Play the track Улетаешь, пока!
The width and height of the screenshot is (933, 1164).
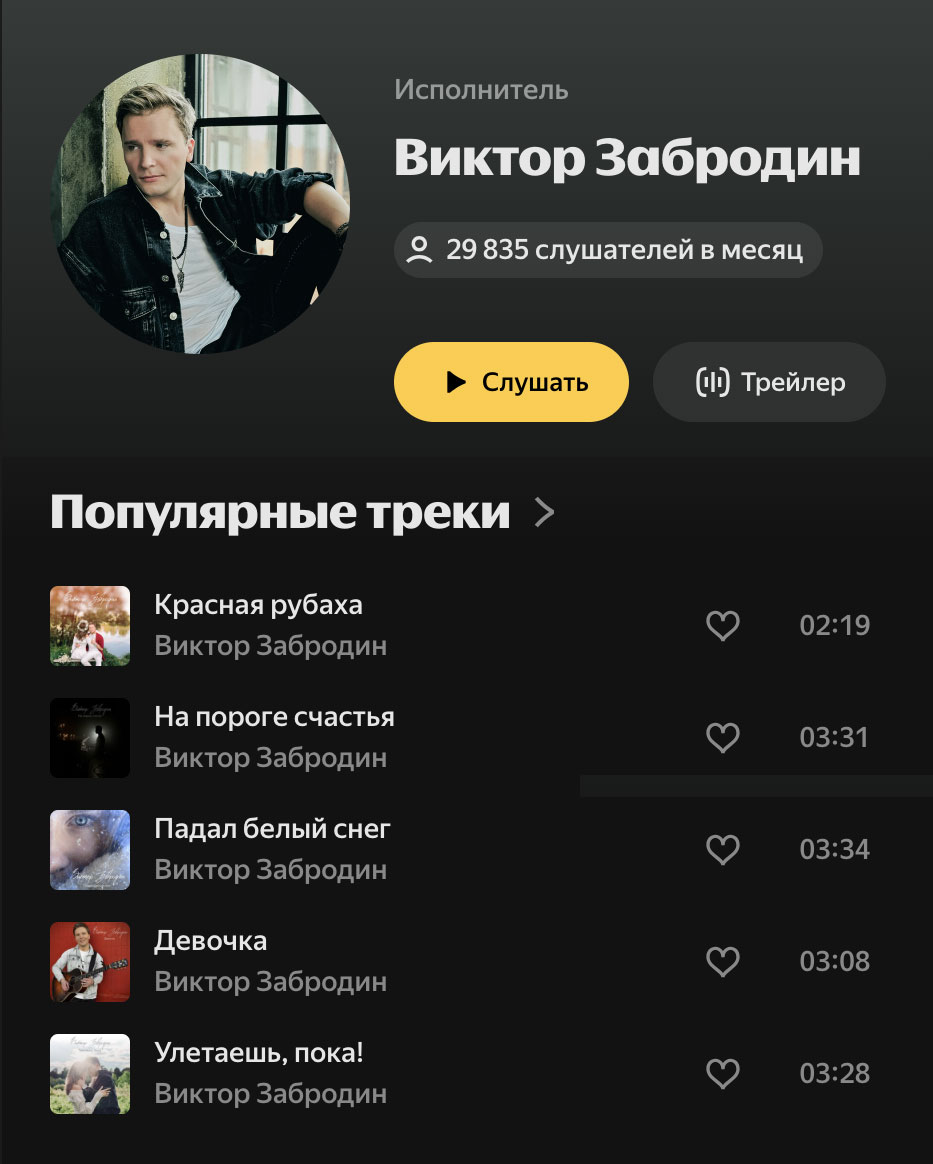(90, 1074)
